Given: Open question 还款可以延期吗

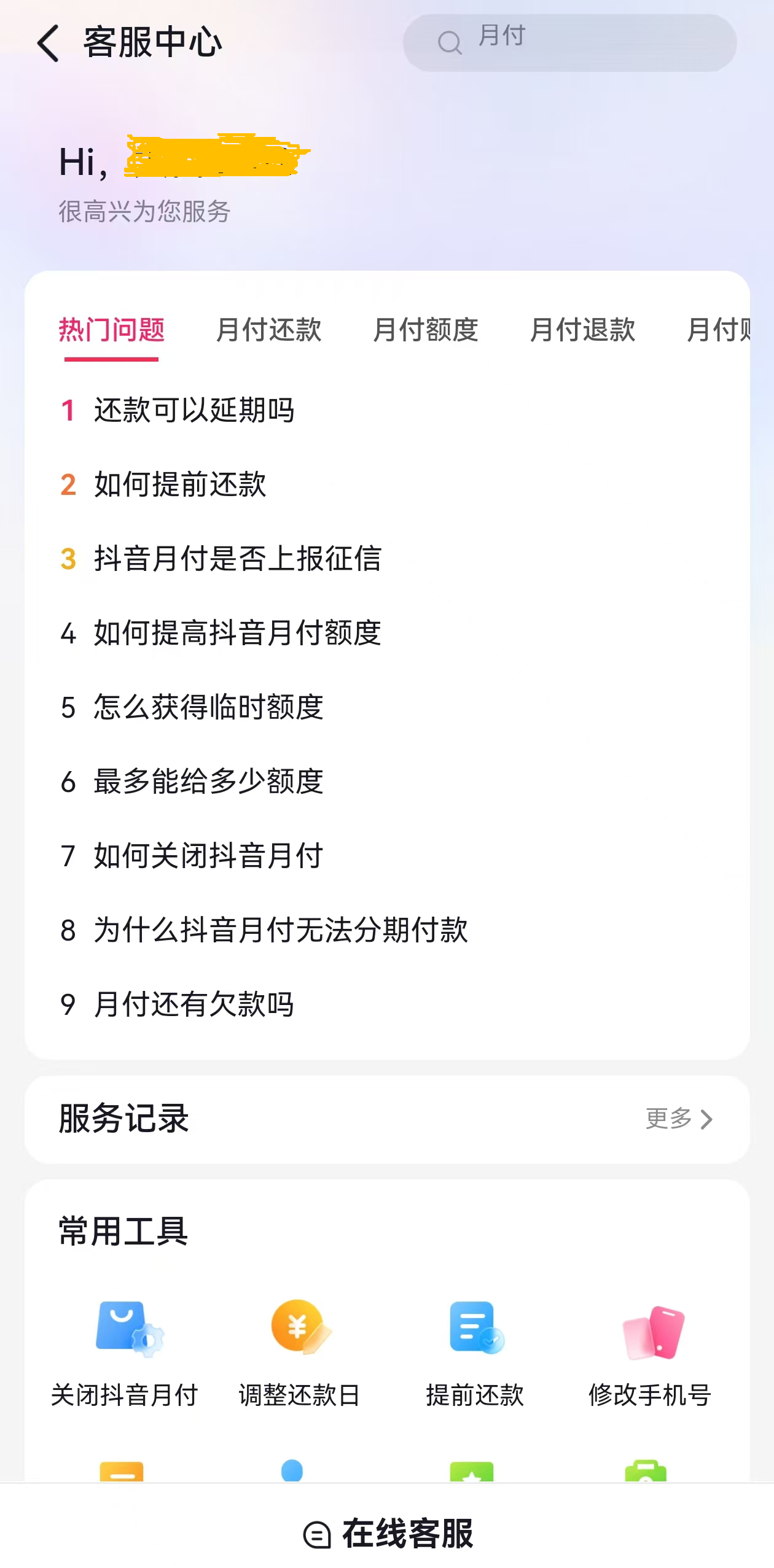Looking at the screenshot, I should 387,410.
